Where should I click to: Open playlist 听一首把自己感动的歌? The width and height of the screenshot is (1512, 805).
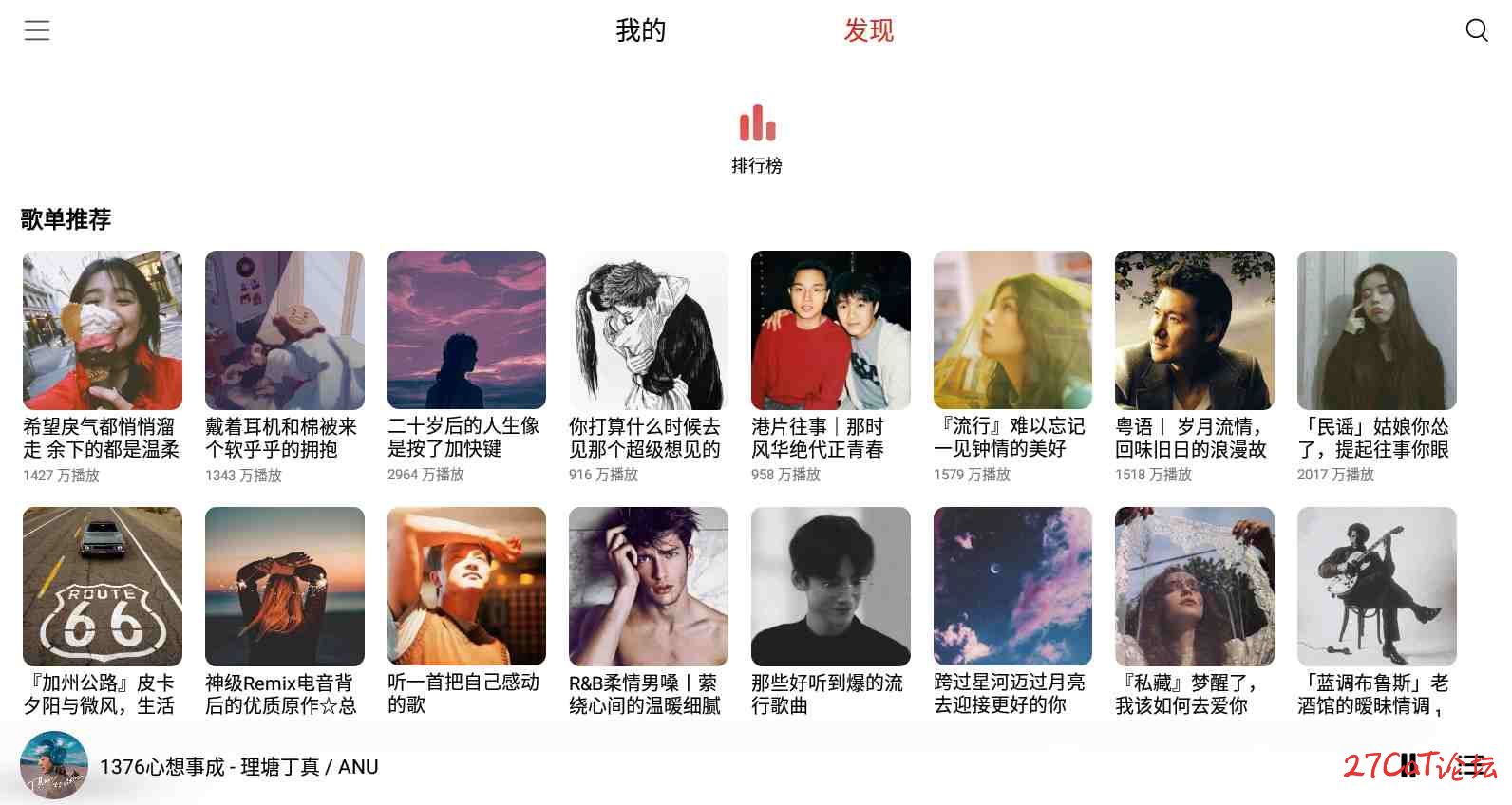tap(466, 587)
